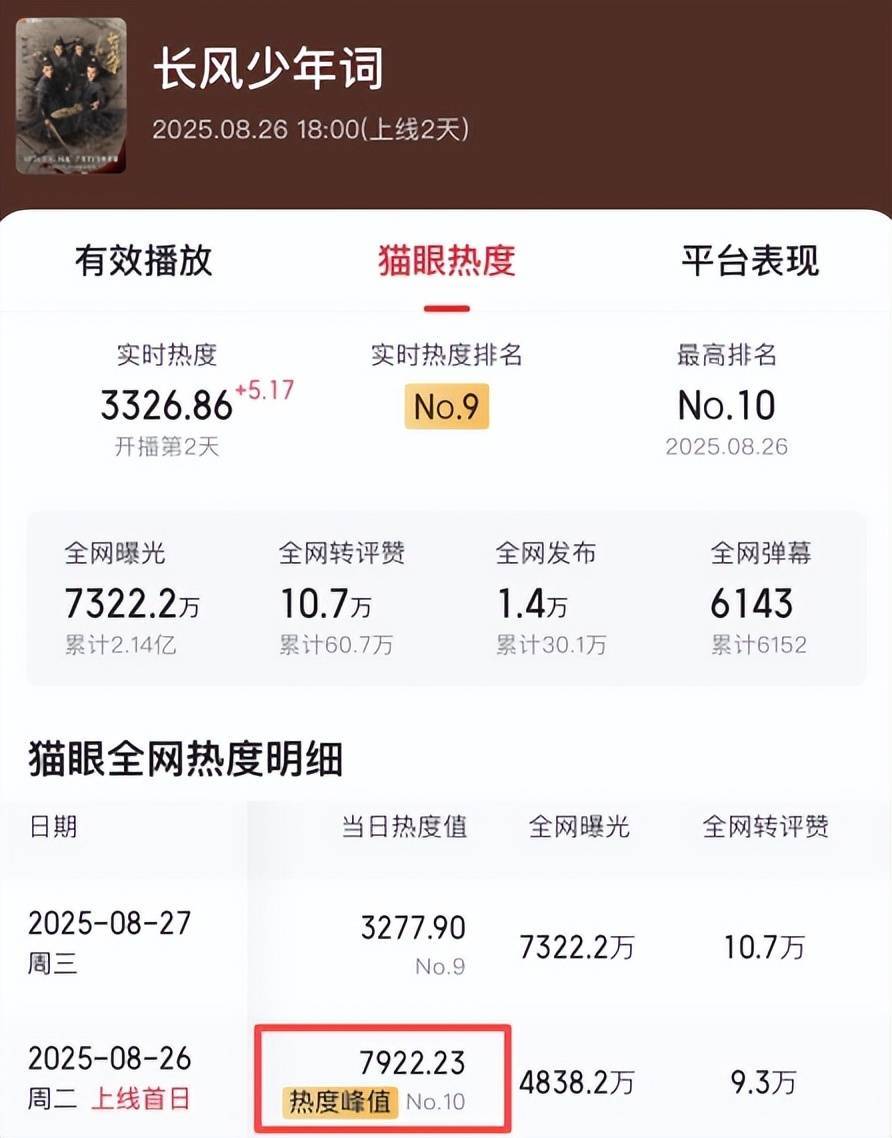Open the 长风少年词 poster thumbnail
892x1138 pixels.
(71, 95)
